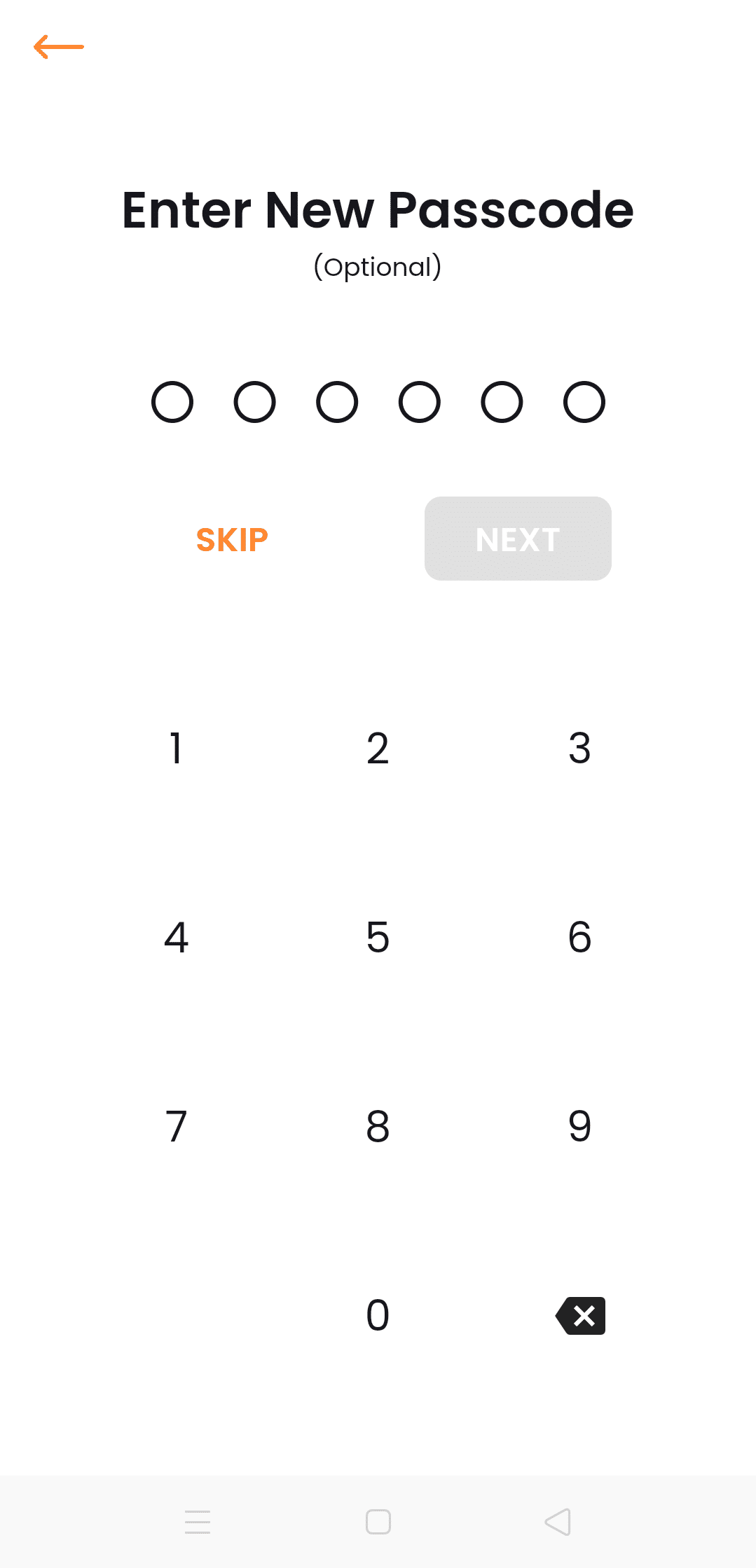Enter digit 0 on the keypad

tap(378, 1315)
